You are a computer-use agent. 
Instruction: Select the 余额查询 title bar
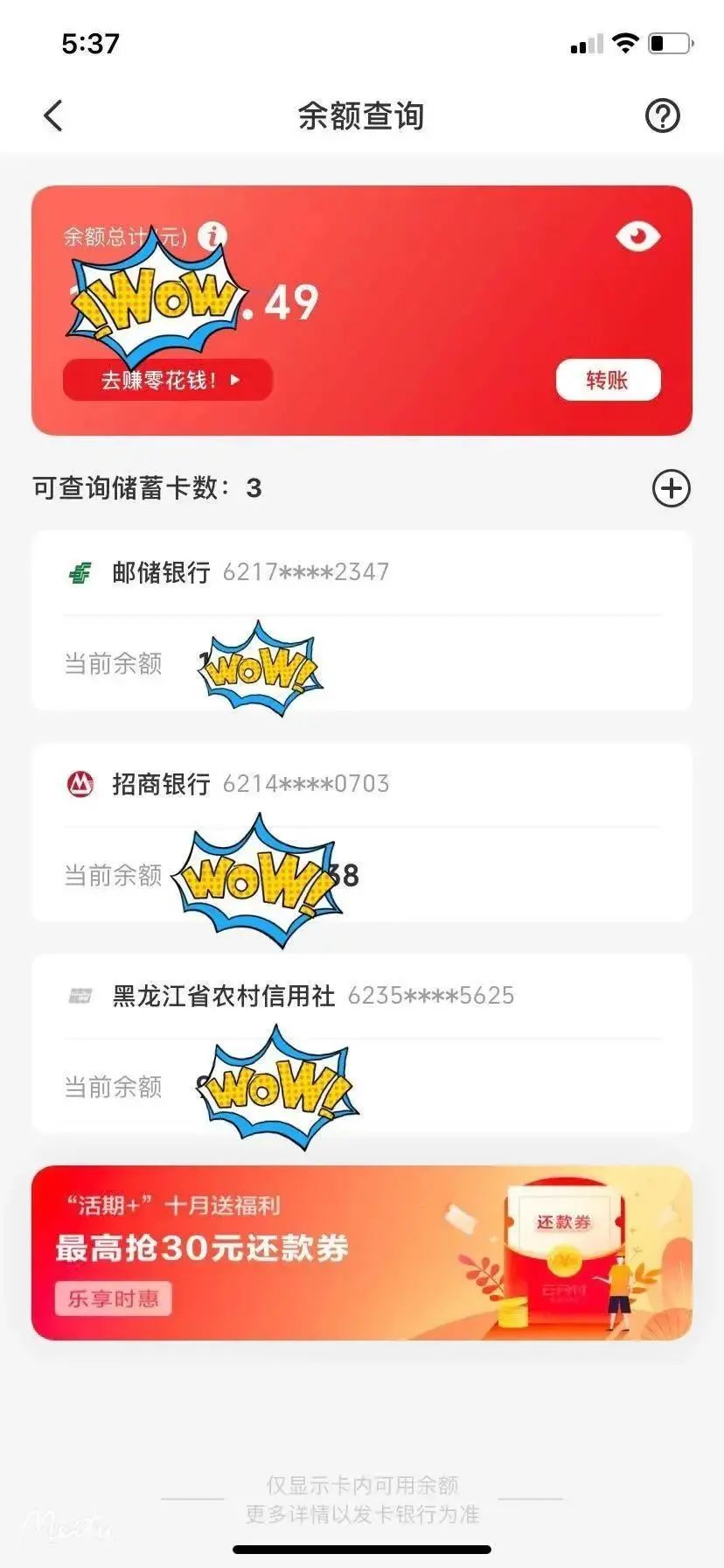(362, 115)
